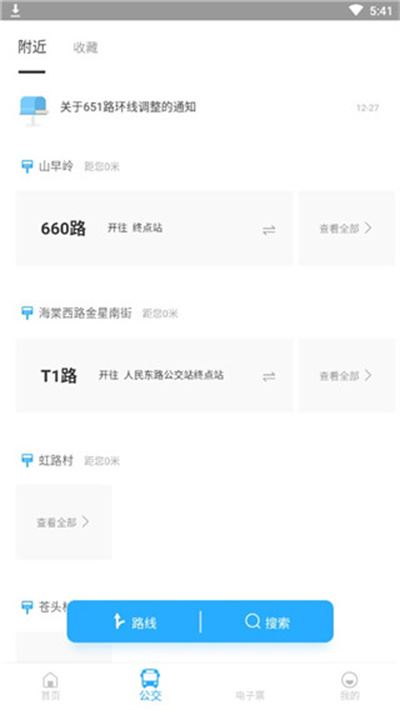Open the 搜索 search button
This screenshot has height=710, width=400.
pos(267,622)
